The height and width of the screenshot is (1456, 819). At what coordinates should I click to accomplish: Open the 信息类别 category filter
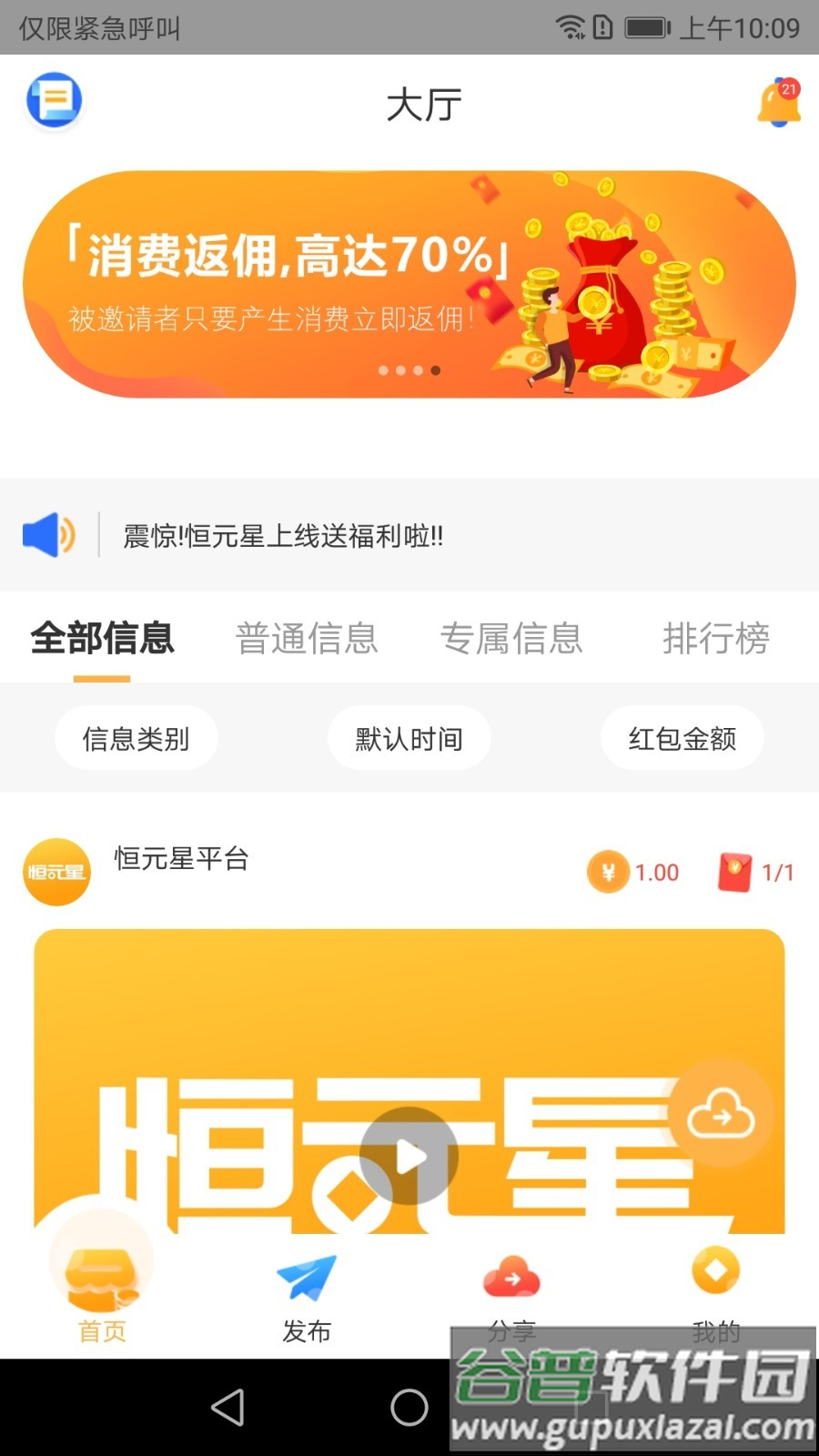(x=136, y=739)
